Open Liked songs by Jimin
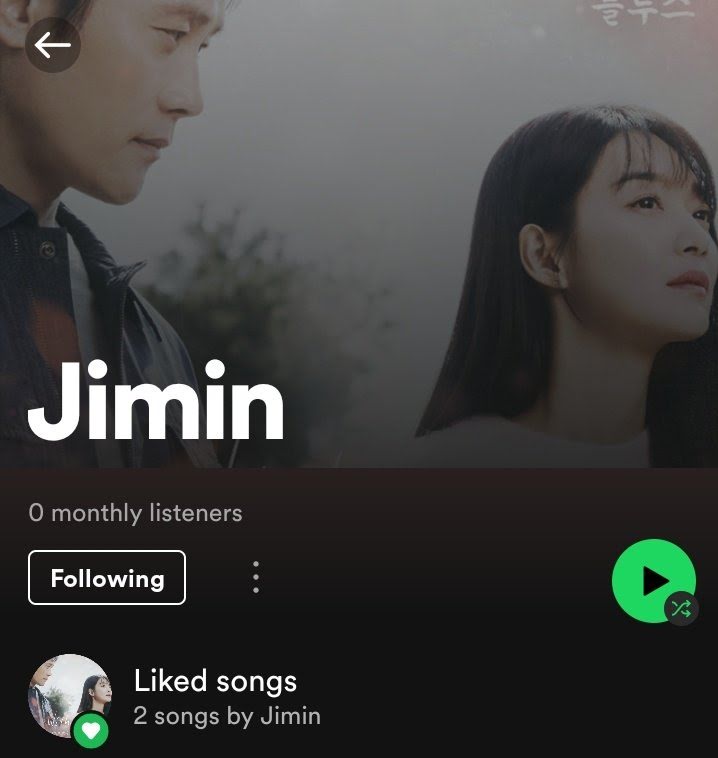 tap(215, 698)
